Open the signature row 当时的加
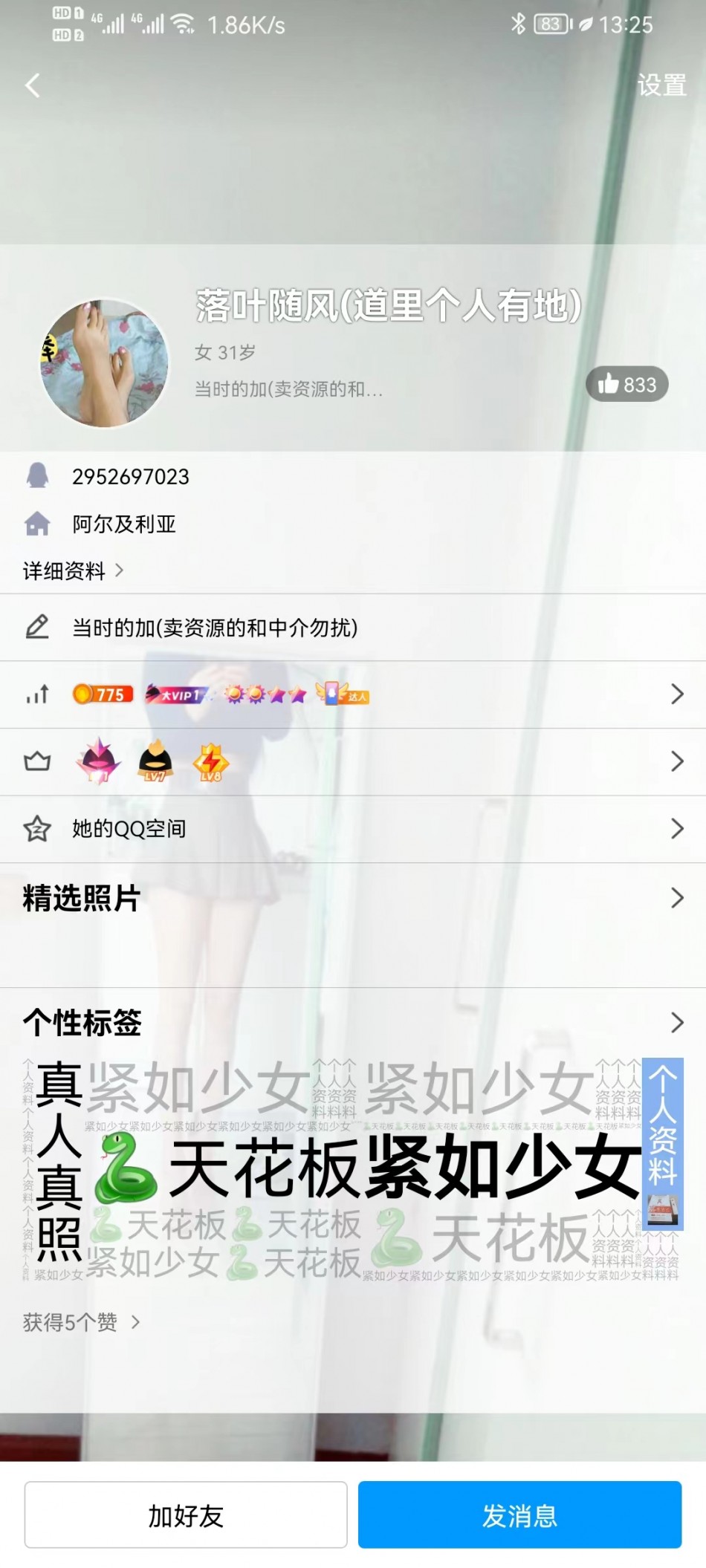This screenshot has width=706, height=1568. (x=353, y=628)
